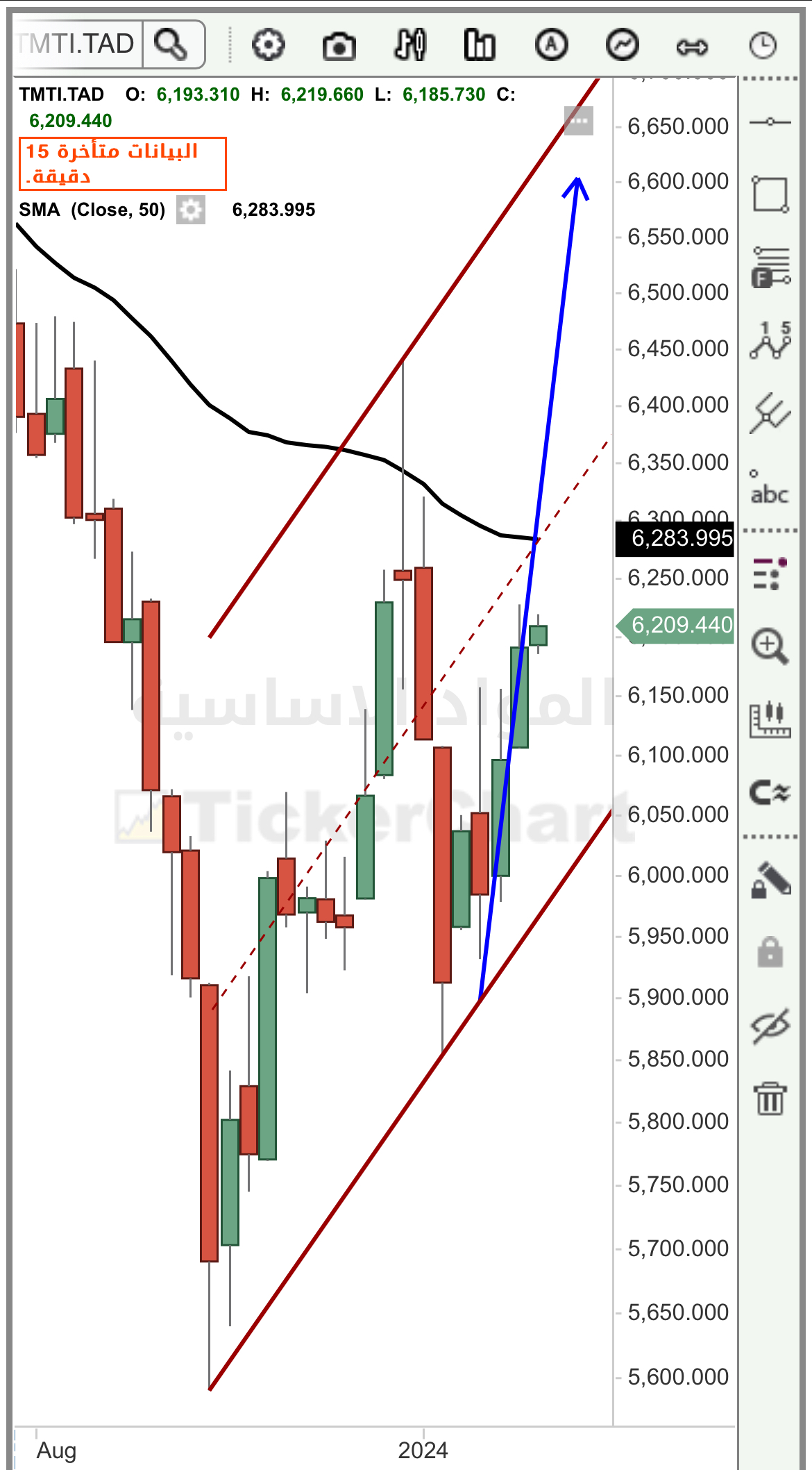812x1470 pixels.
Task: Open chart settings gear in top toolbar
Action: click(x=268, y=46)
